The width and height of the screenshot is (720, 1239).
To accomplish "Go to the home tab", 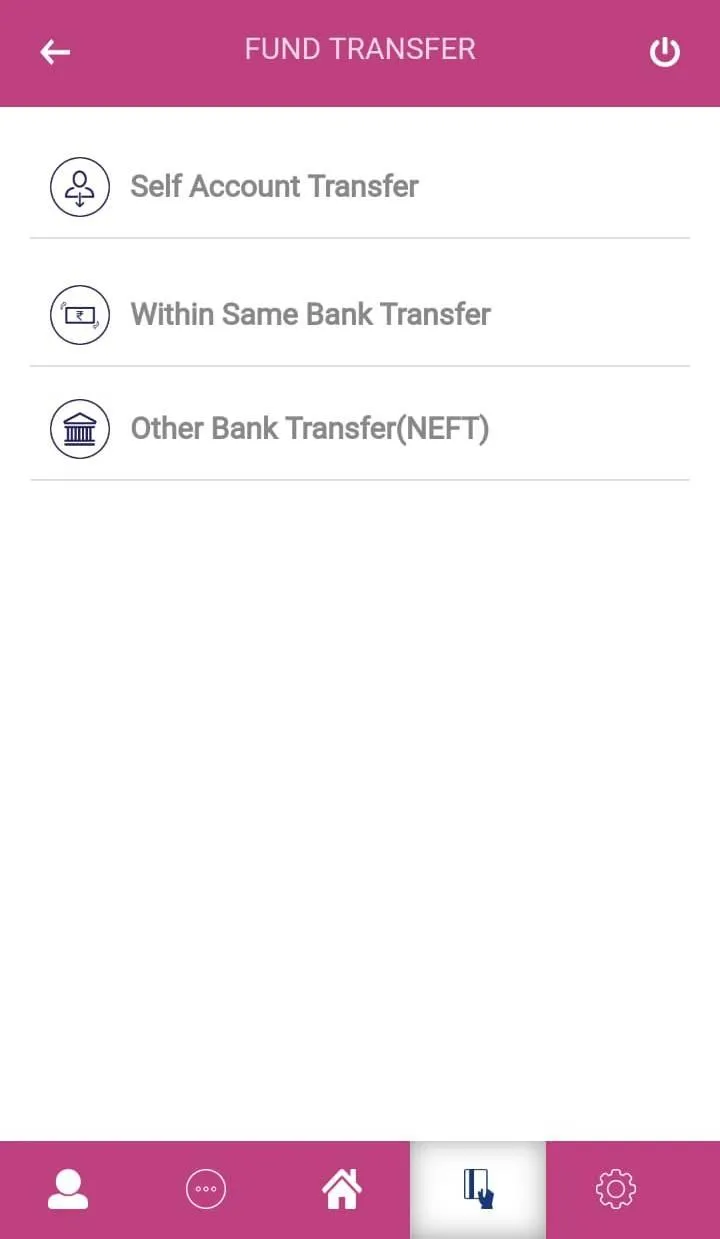I will [x=342, y=1189].
